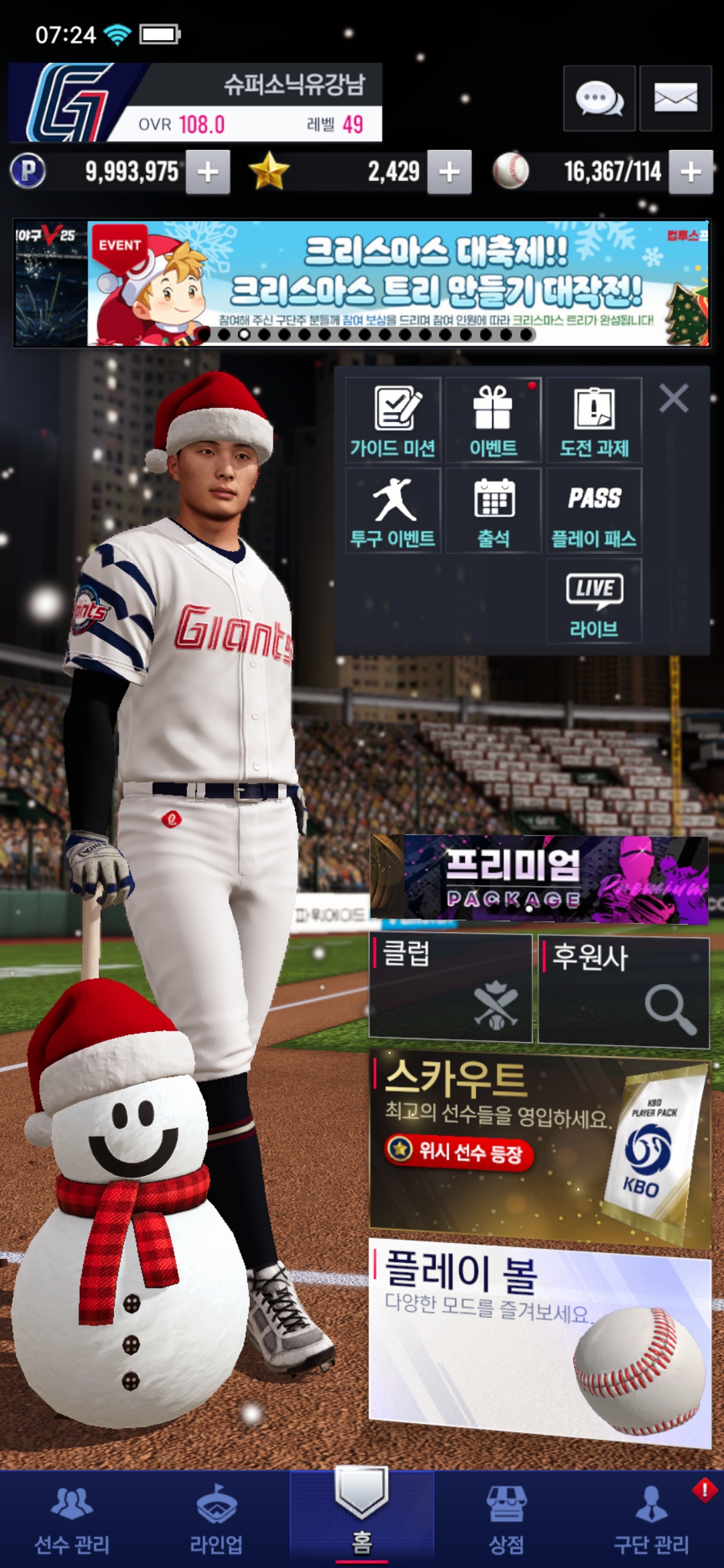Open the mailbox envelope icon
Image resolution: width=724 pixels, height=1568 pixels.
pos(675,99)
